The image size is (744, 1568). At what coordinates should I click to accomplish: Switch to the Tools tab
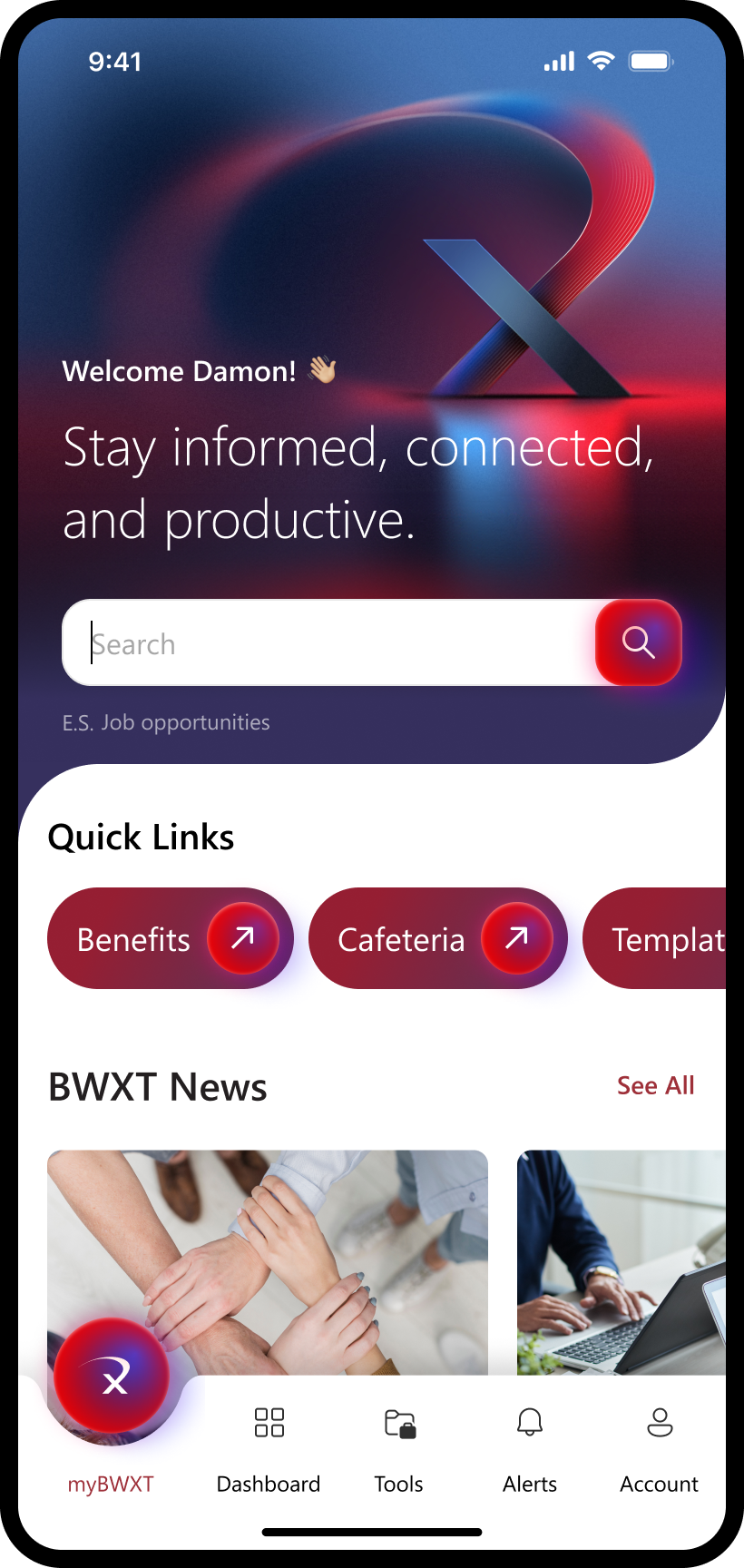coord(399,1447)
